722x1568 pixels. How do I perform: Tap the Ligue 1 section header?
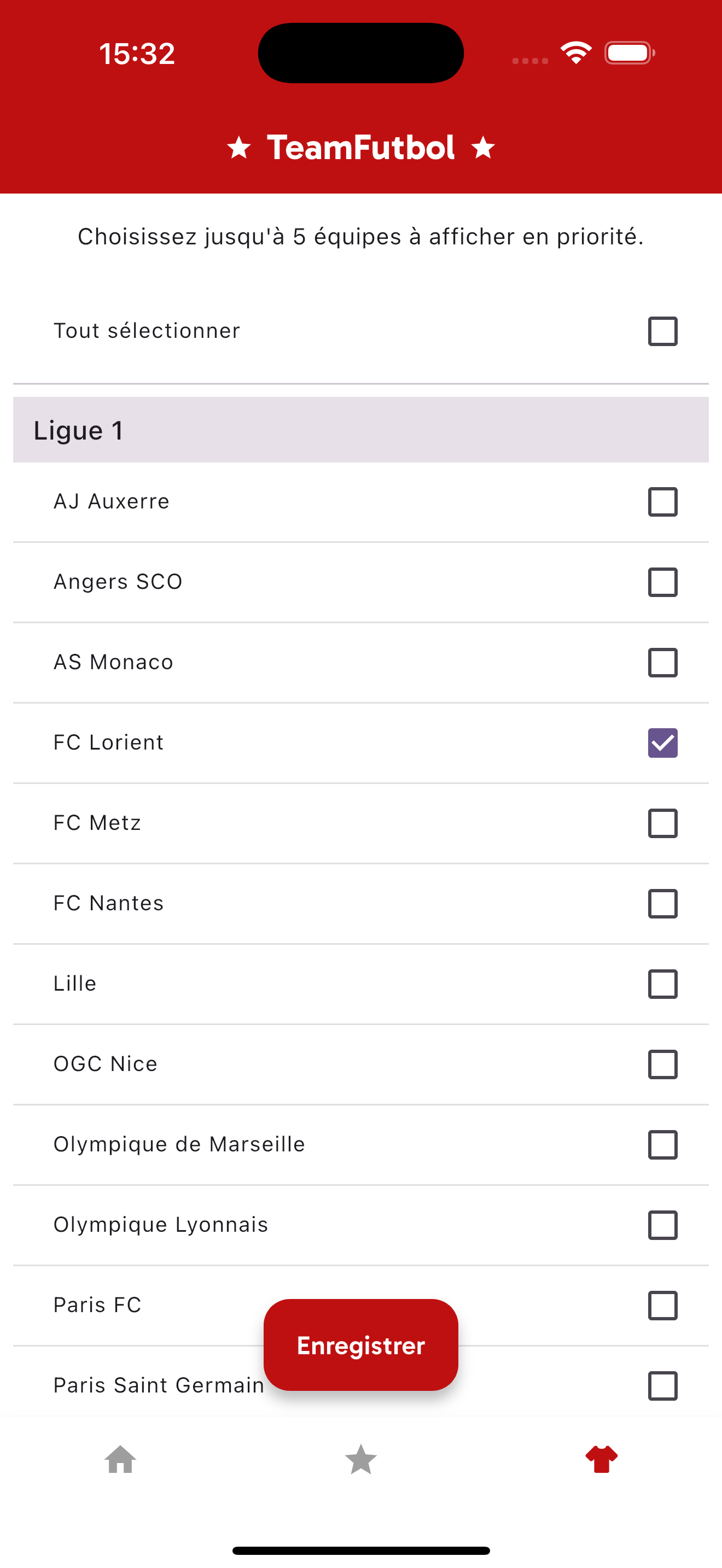[x=79, y=430]
